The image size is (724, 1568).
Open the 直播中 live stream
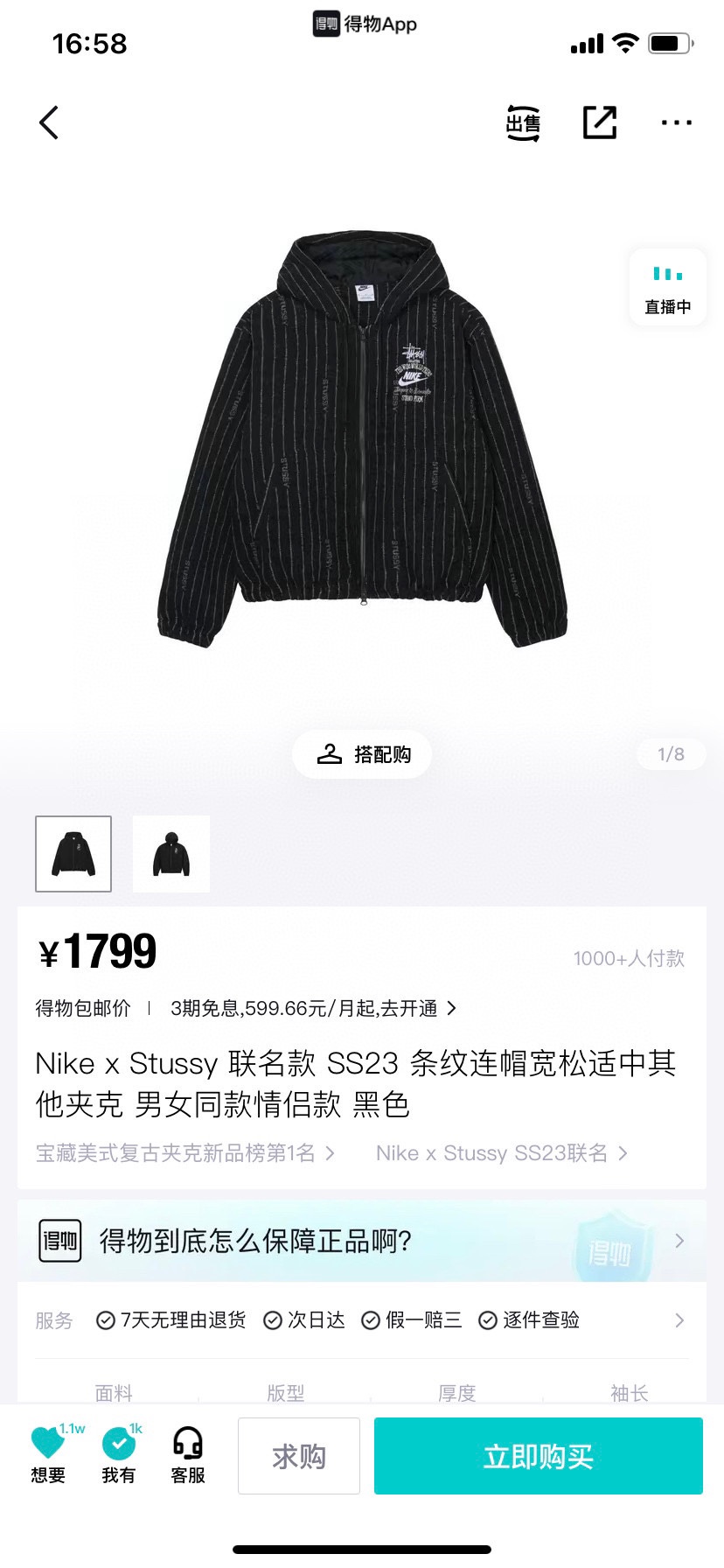(667, 288)
